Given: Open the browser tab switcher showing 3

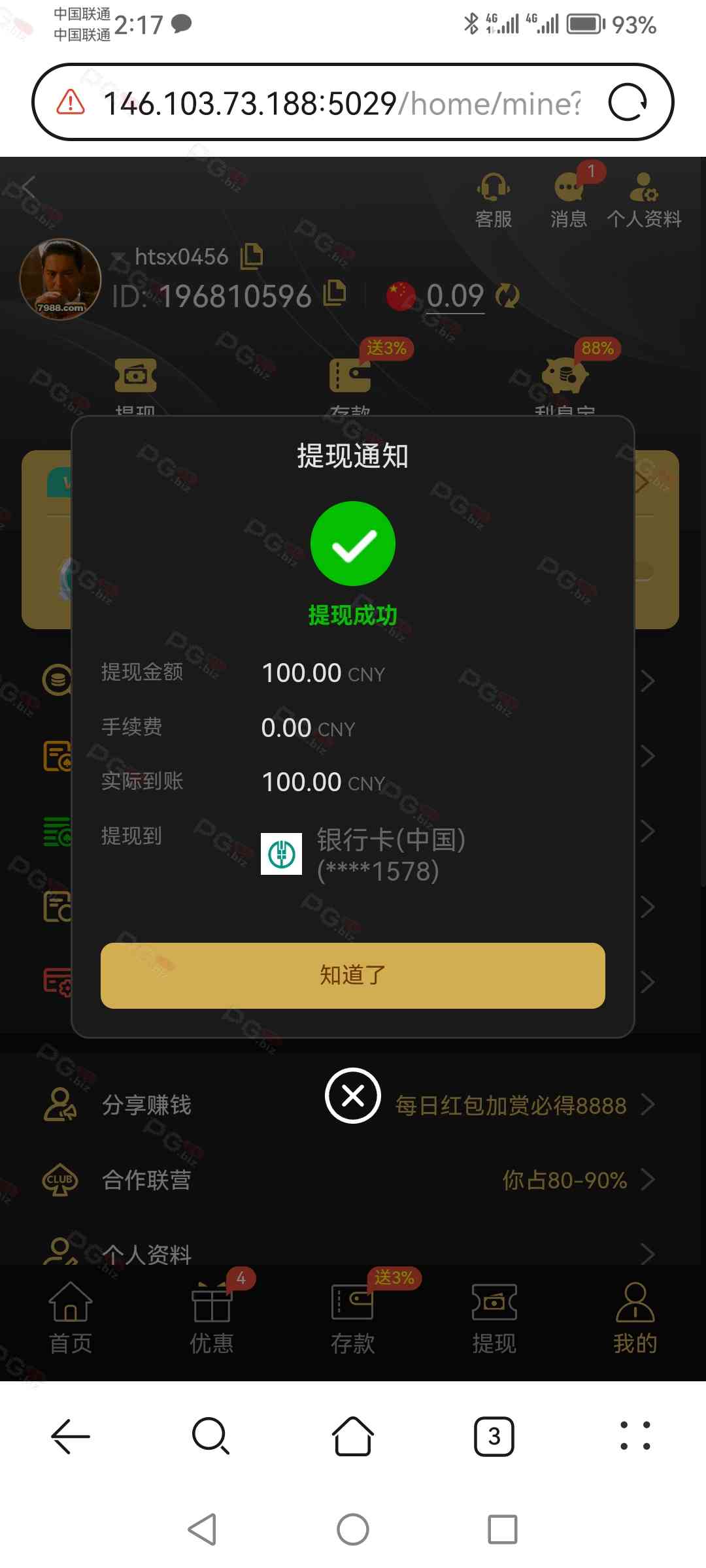Looking at the screenshot, I should [494, 1436].
